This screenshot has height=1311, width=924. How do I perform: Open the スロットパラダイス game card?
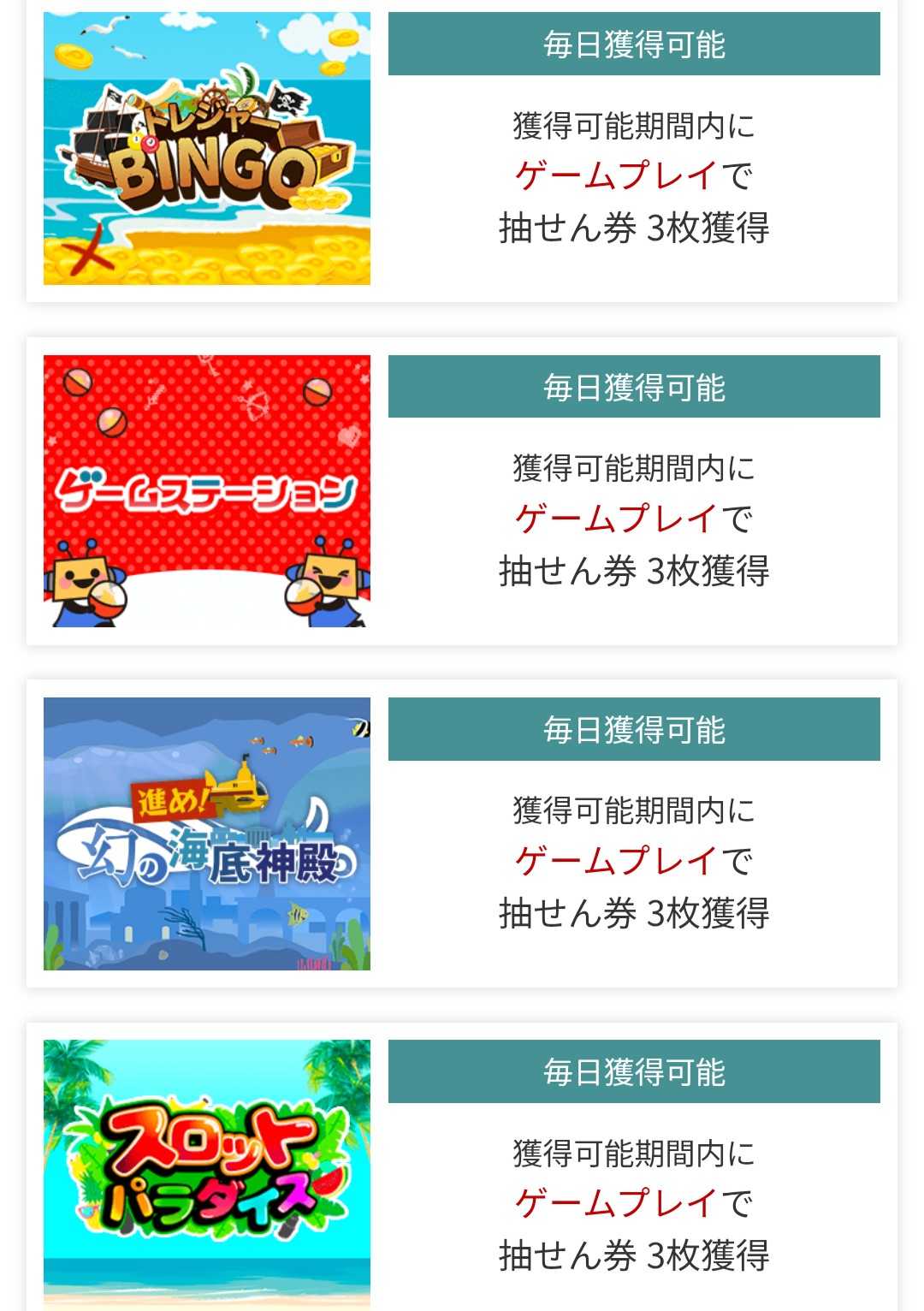click(207, 1174)
